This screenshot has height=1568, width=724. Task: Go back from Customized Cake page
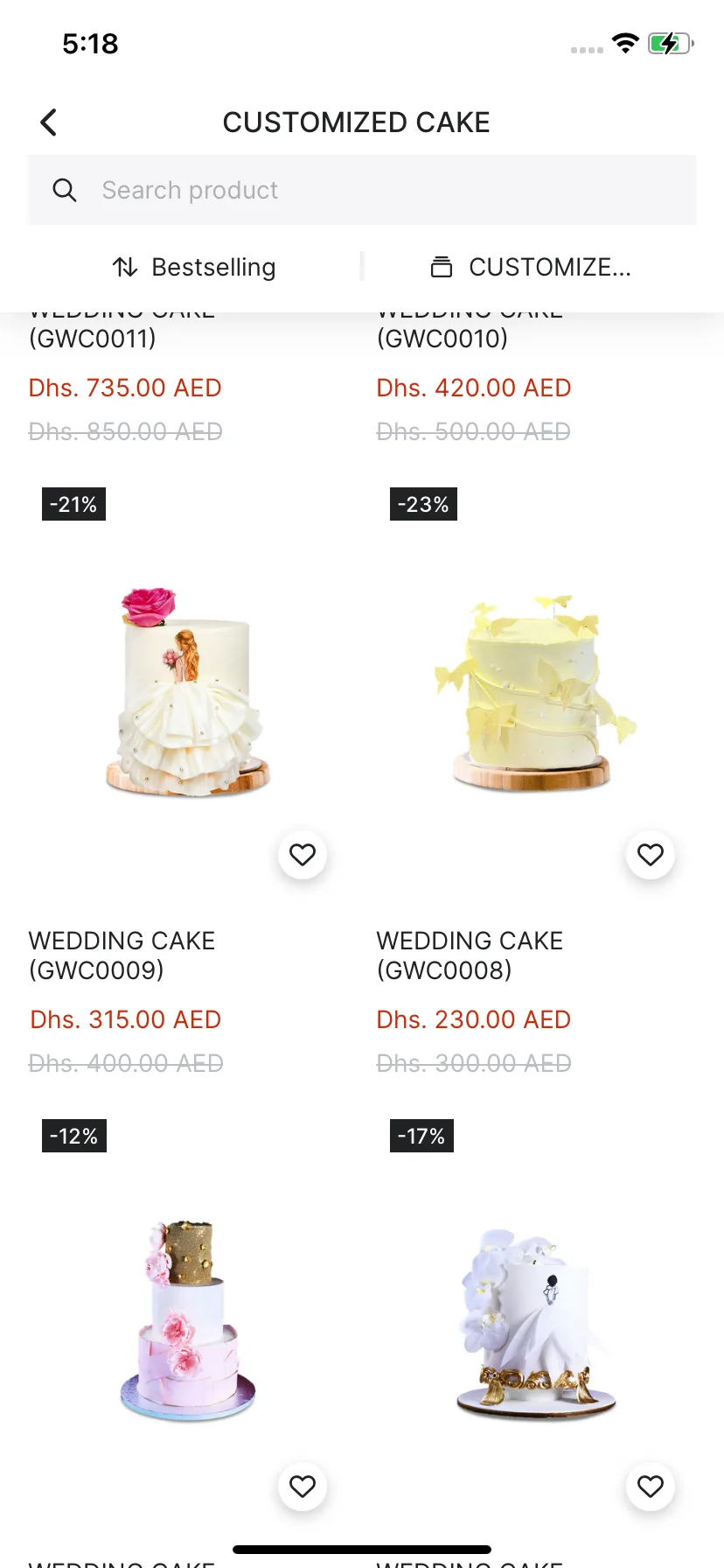coord(49,122)
